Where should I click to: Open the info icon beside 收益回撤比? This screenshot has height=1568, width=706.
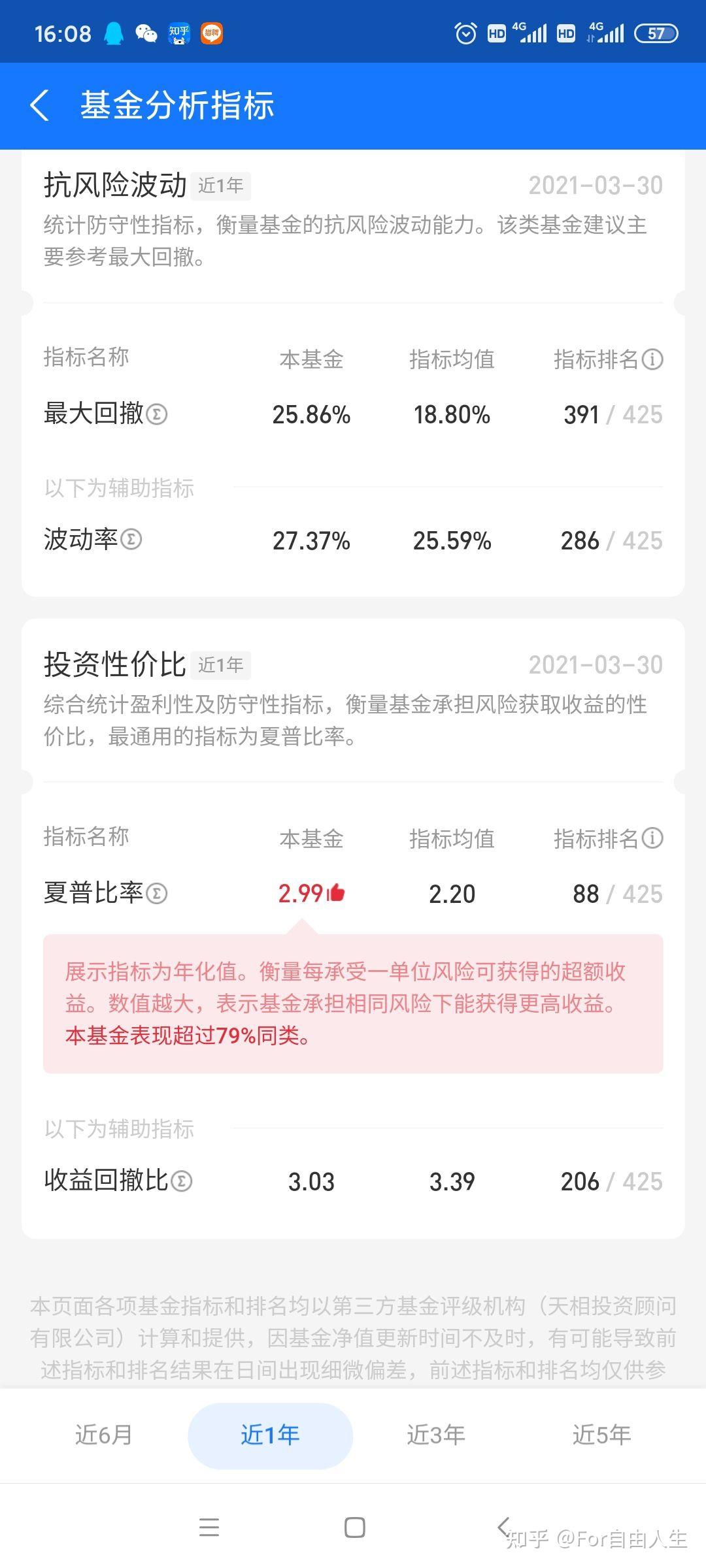point(182,1181)
